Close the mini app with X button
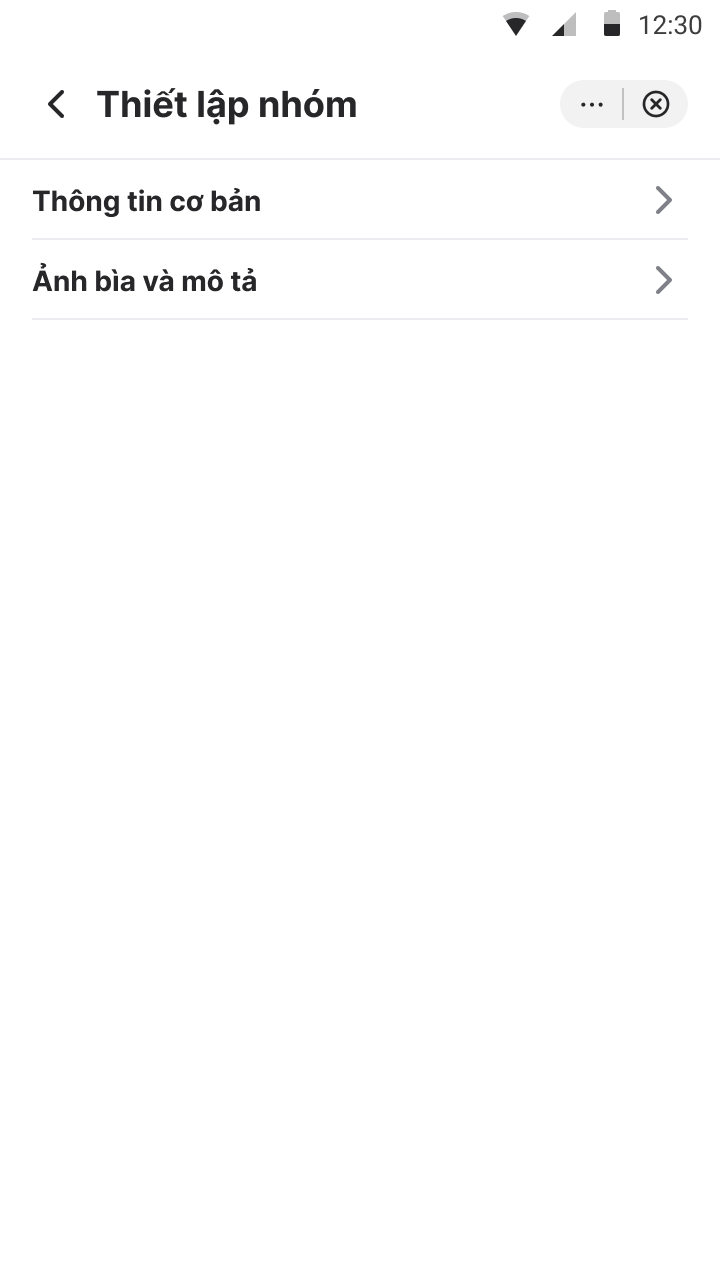The width and height of the screenshot is (720, 1280). 656,104
